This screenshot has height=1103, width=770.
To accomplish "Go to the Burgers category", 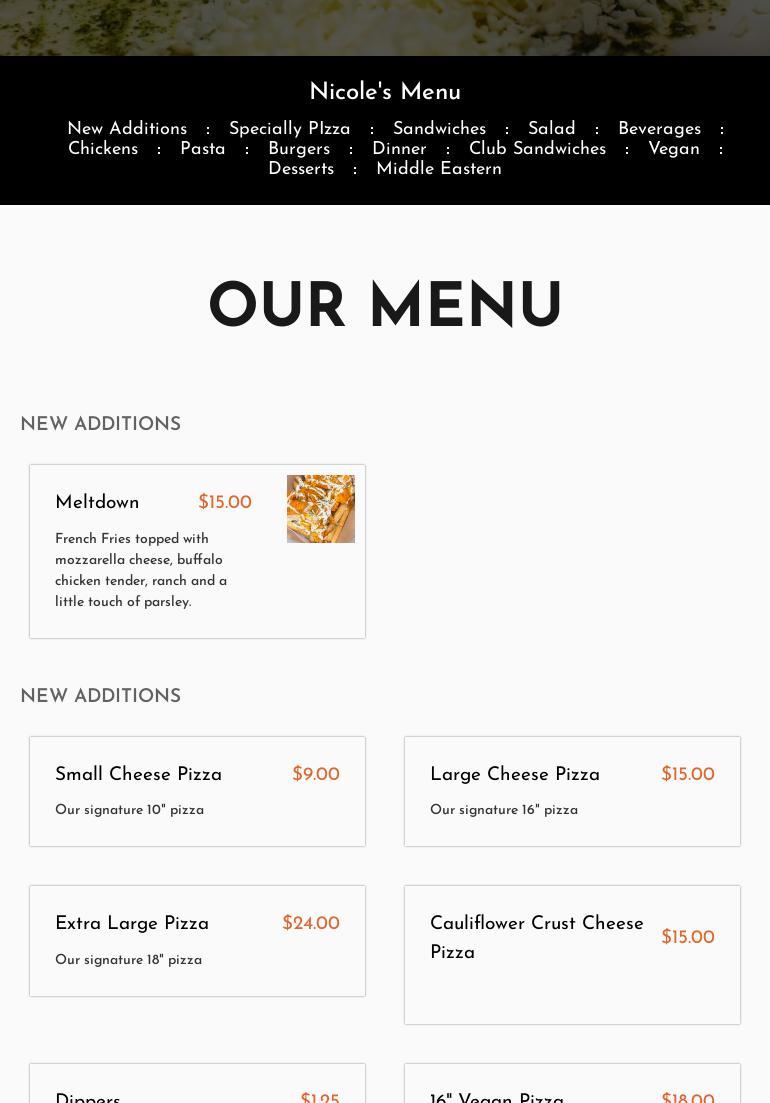I will pyautogui.click(x=298, y=149).
